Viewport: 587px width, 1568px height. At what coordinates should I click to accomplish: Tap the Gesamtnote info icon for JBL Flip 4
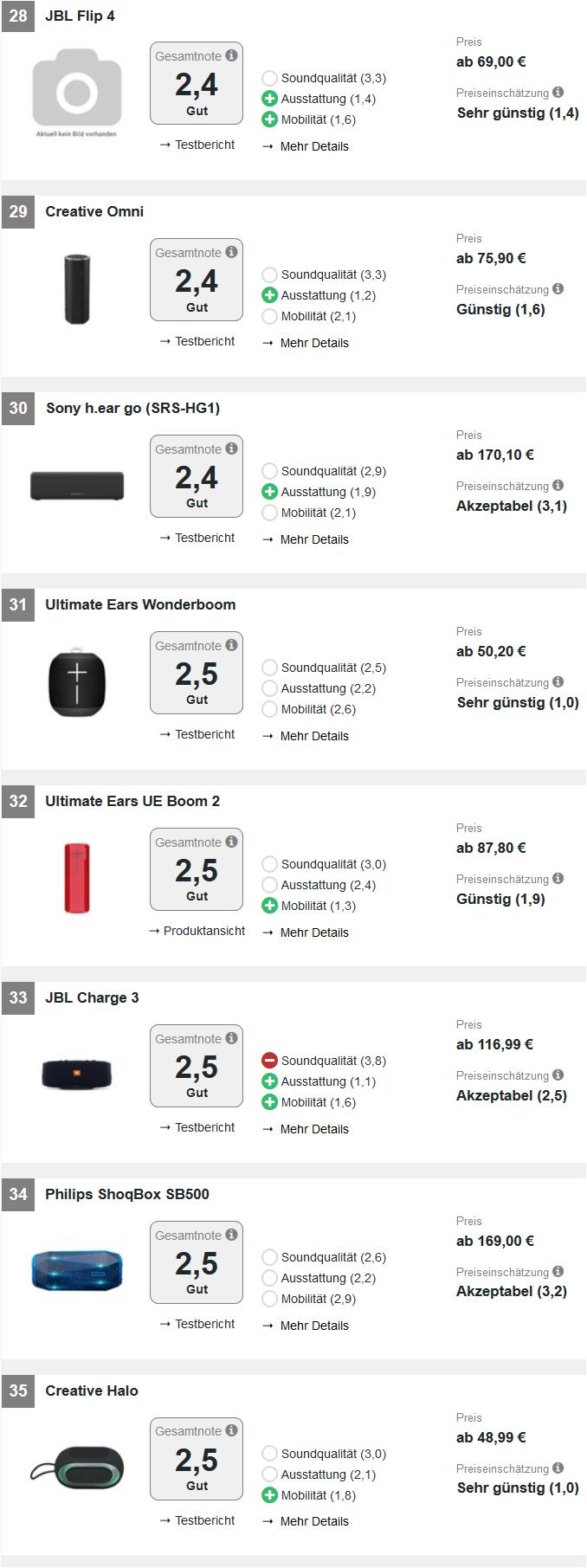pyautogui.click(x=231, y=55)
